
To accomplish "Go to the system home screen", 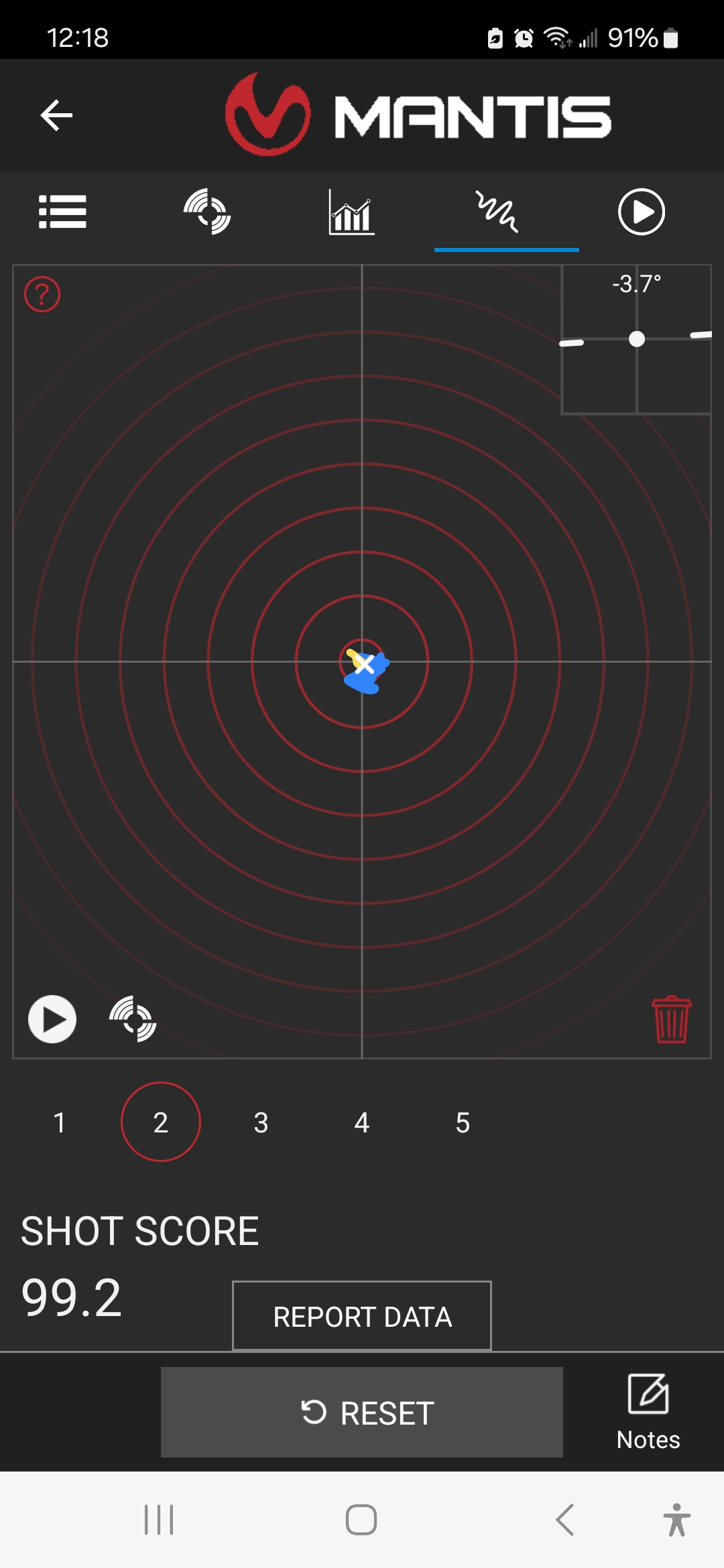I will [x=361, y=1520].
